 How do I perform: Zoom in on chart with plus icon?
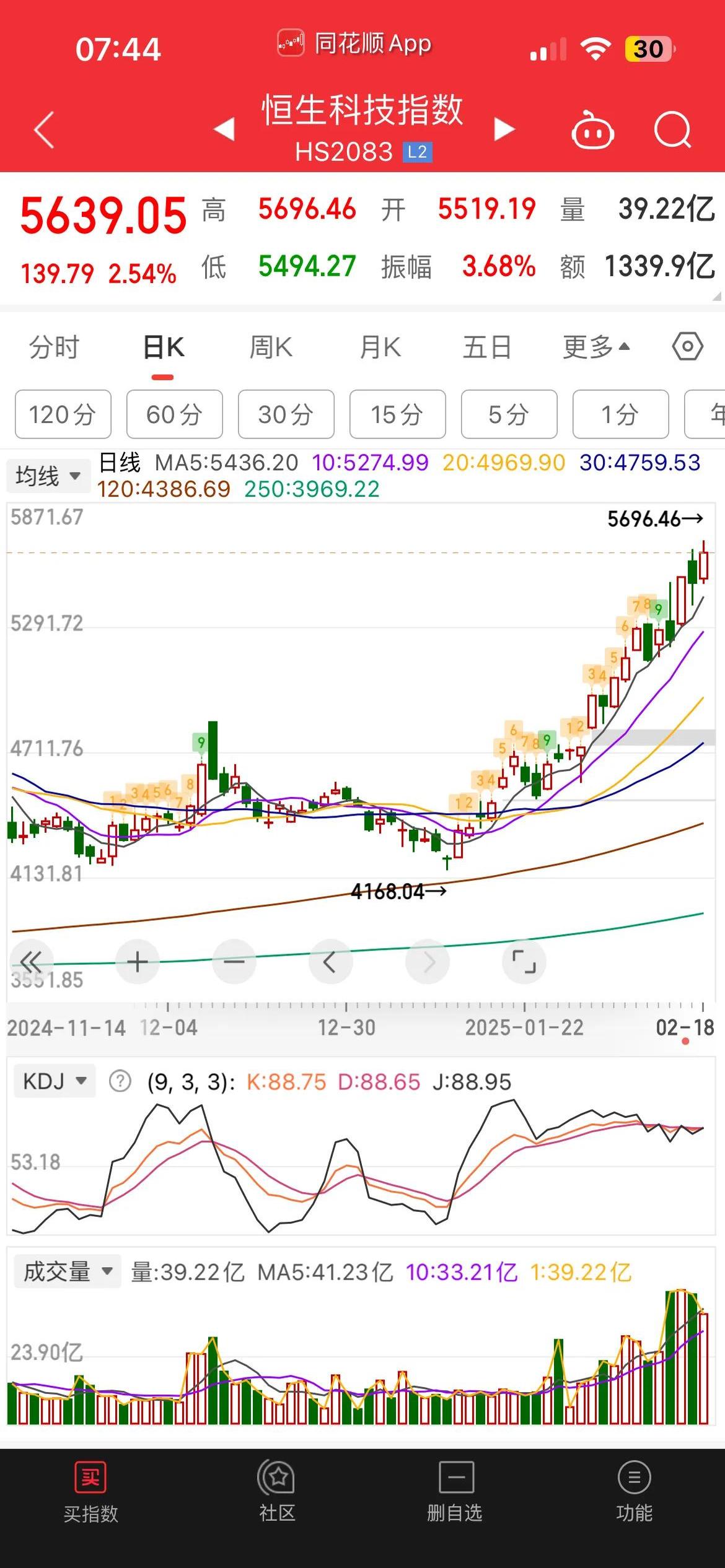pos(137,962)
